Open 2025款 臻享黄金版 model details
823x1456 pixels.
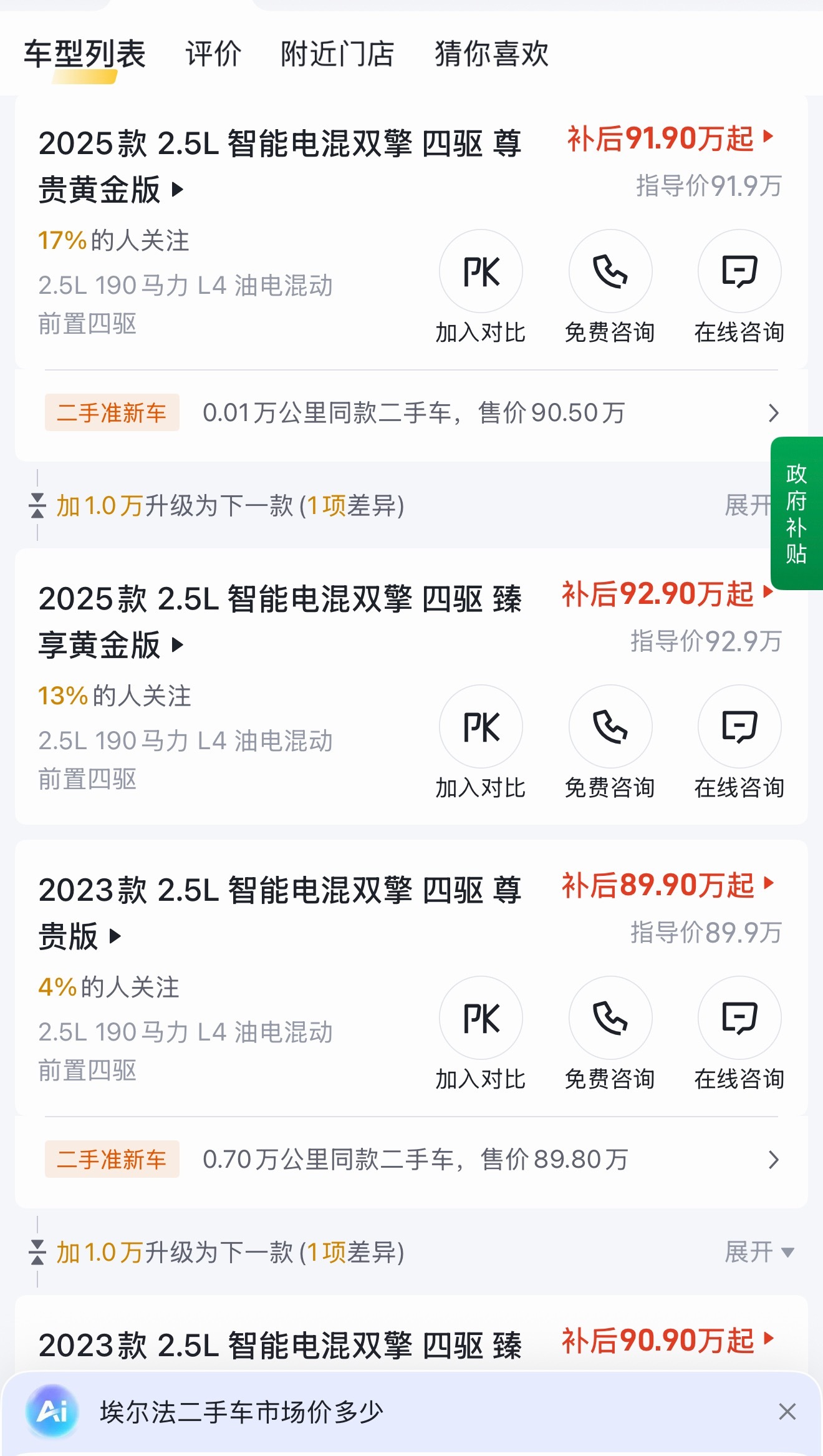pos(280,621)
